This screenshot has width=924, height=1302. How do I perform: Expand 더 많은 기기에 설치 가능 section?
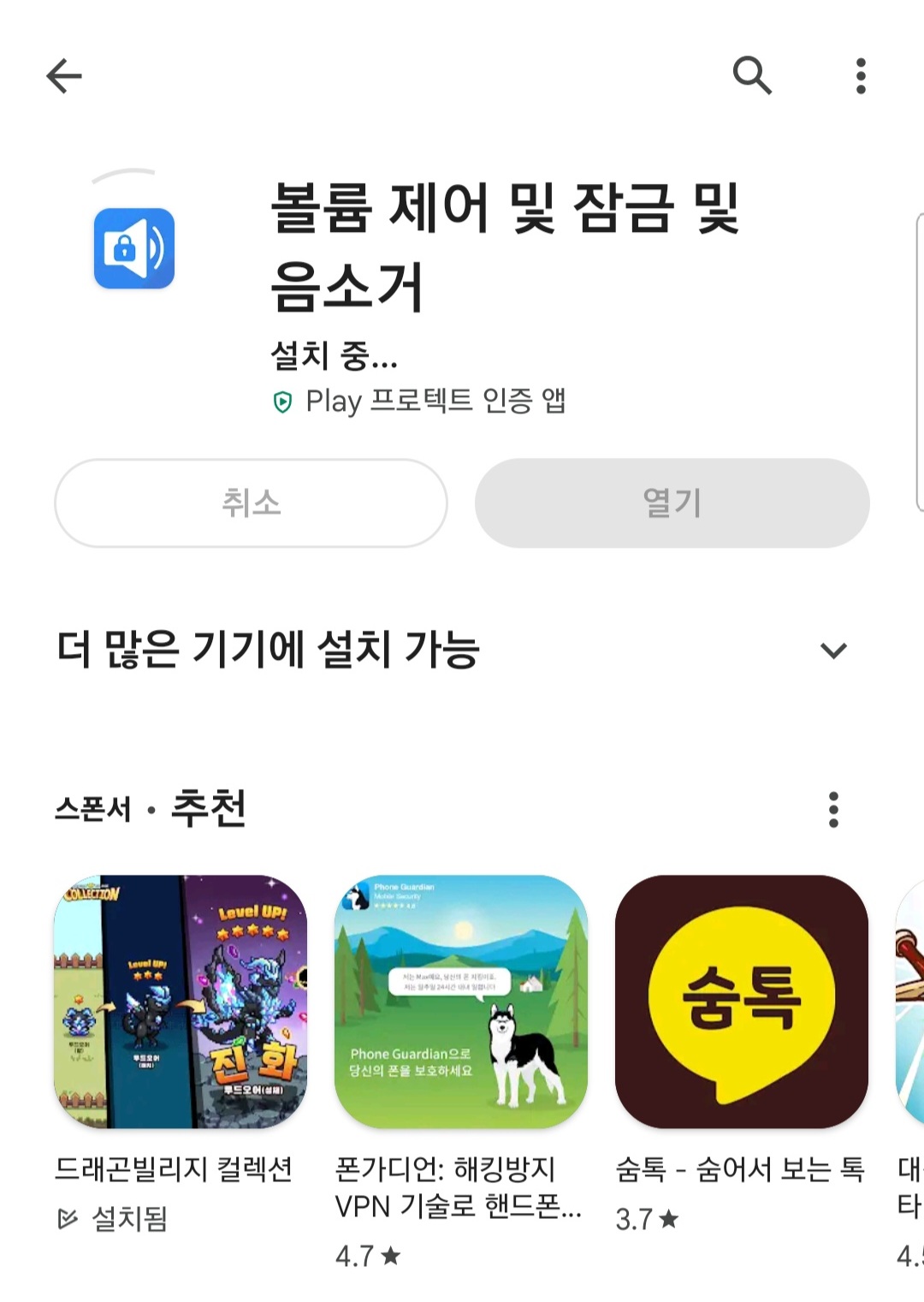point(833,651)
